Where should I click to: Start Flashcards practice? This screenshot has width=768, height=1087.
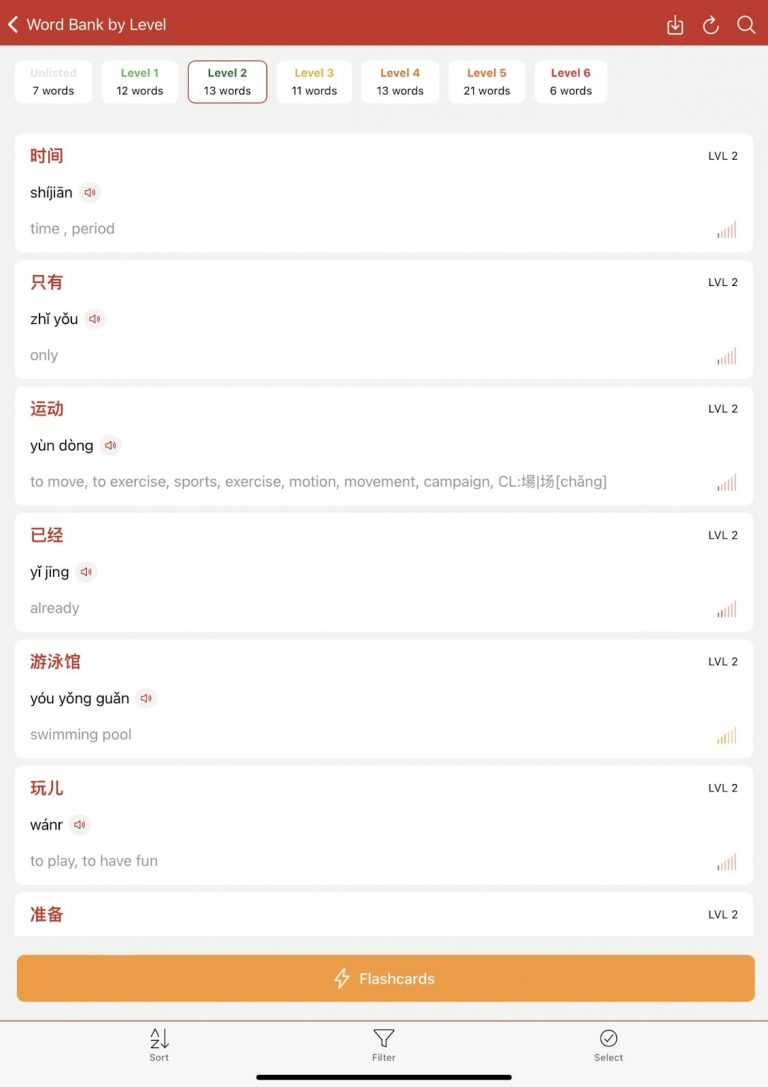tap(383, 978)
